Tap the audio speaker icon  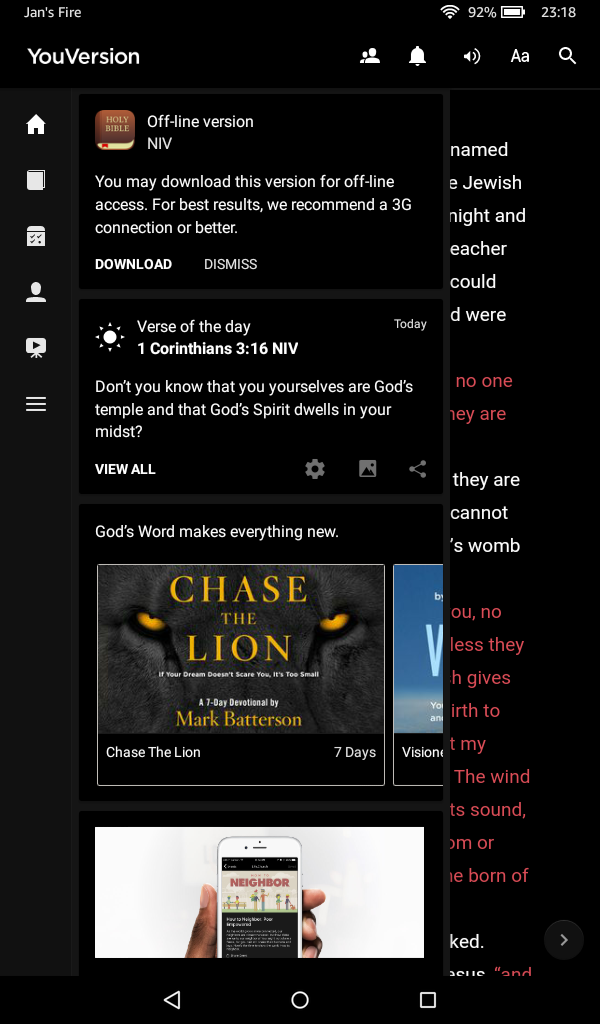click(471, 56)
